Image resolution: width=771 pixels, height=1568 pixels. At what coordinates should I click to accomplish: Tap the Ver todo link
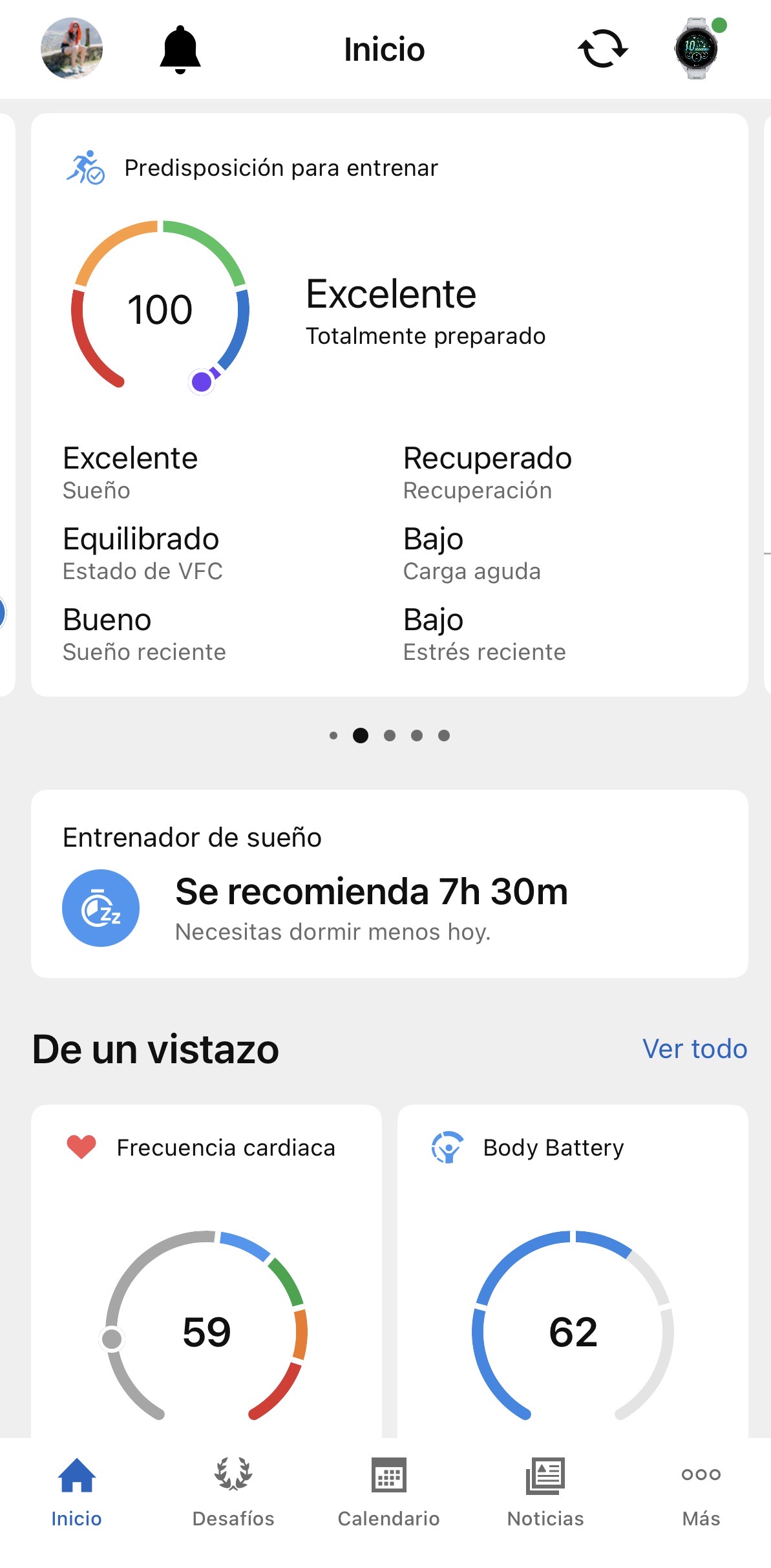click(694, 1048)
